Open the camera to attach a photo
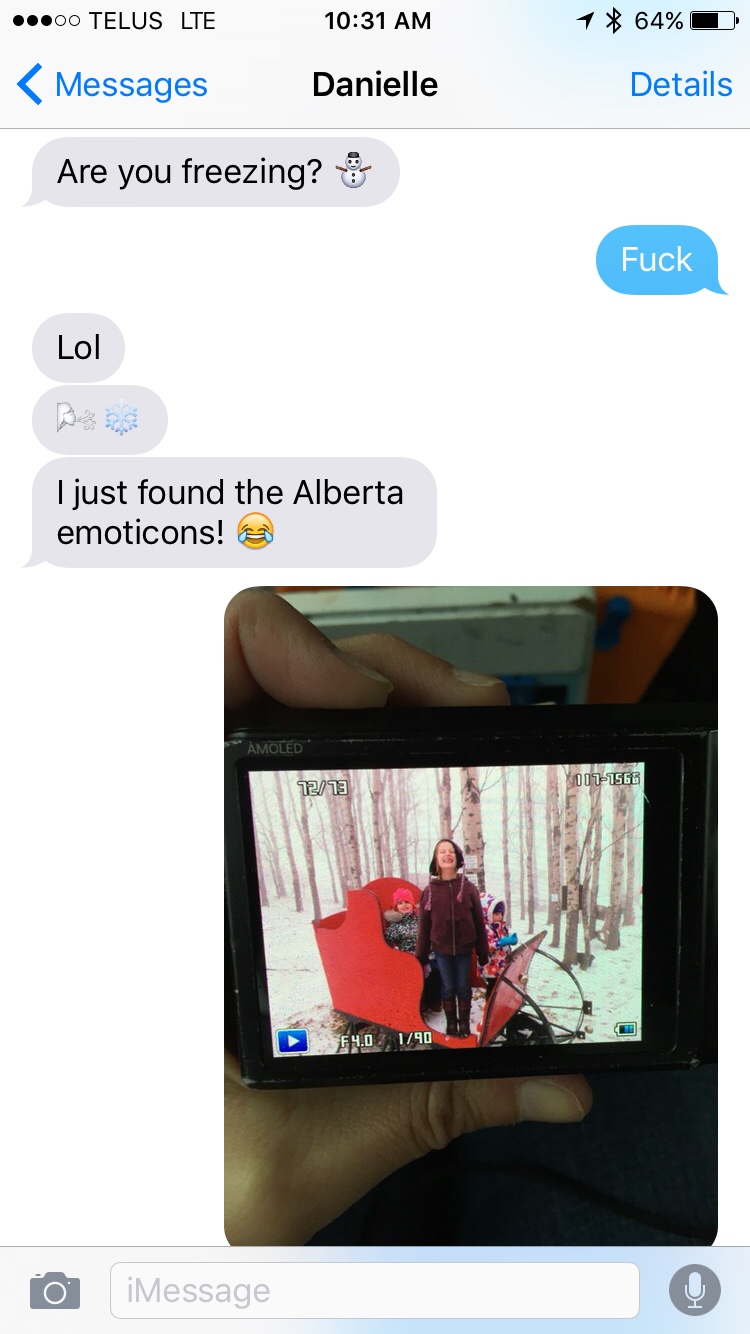 point(55,1290)
